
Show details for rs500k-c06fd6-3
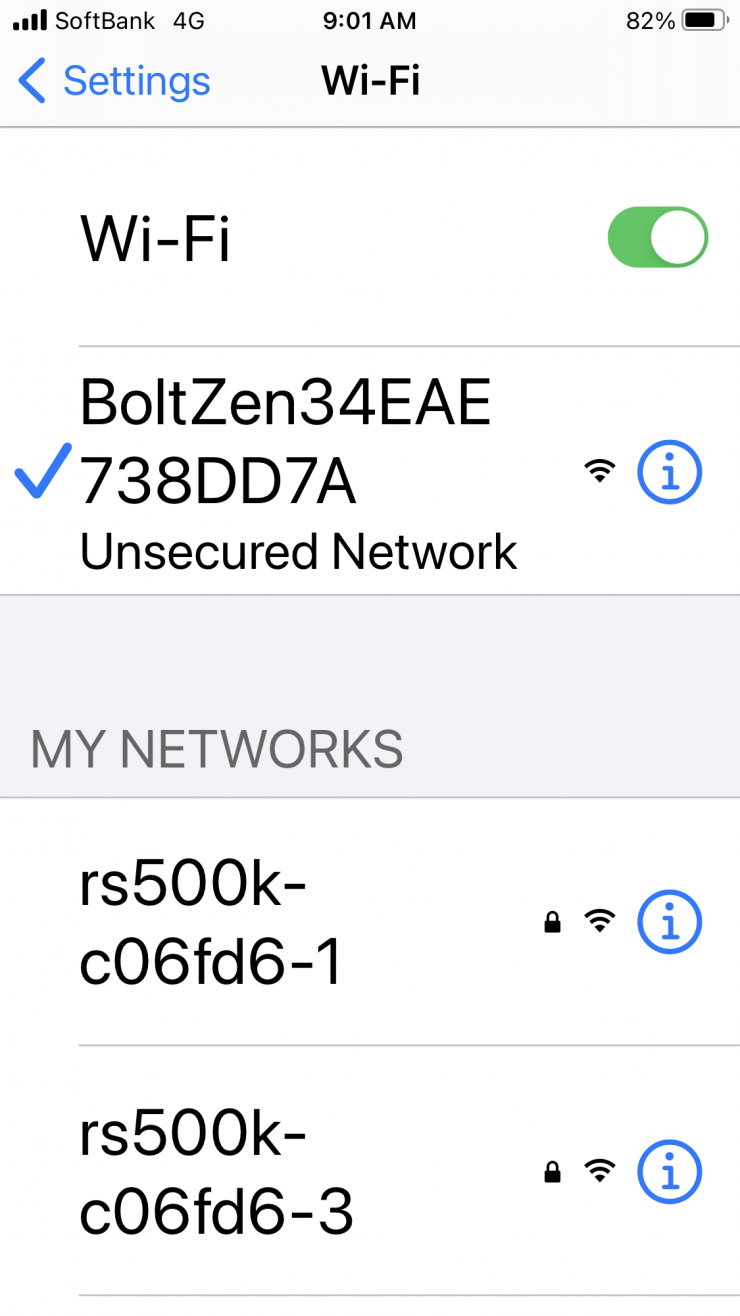tap(669, 1171)
